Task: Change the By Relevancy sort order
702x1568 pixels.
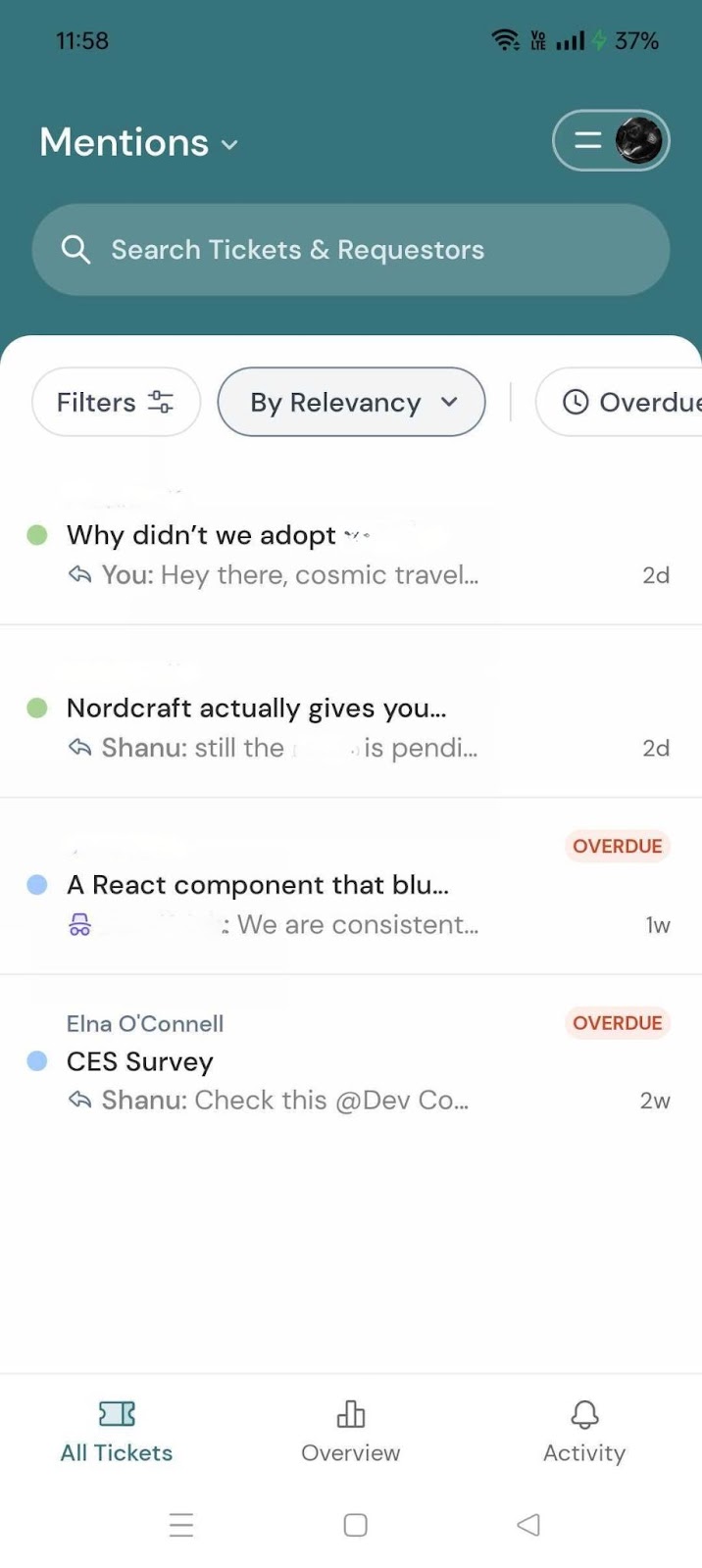Action: (x=351, y=402)
